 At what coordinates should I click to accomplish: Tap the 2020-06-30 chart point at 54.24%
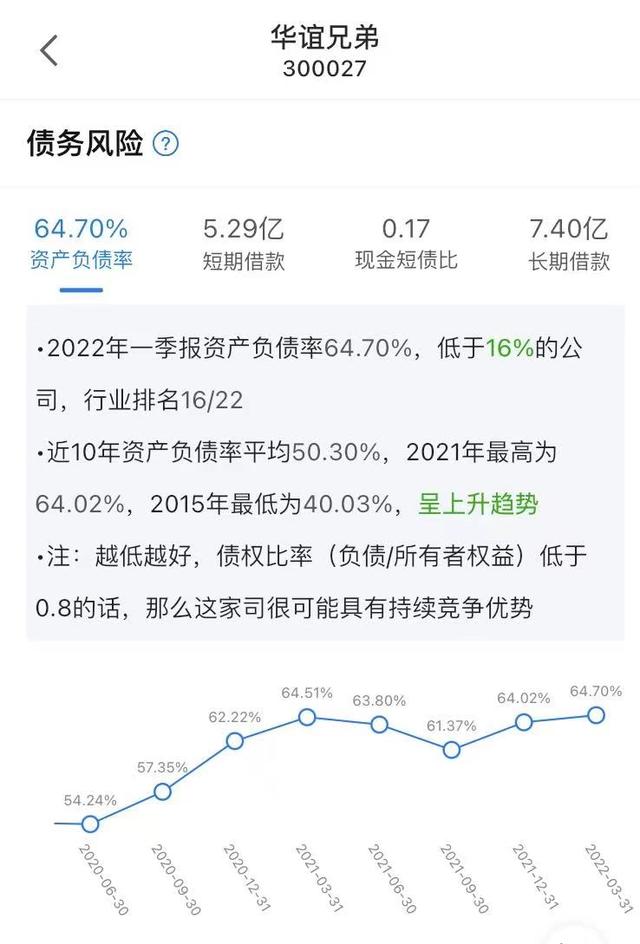[90, 824]
